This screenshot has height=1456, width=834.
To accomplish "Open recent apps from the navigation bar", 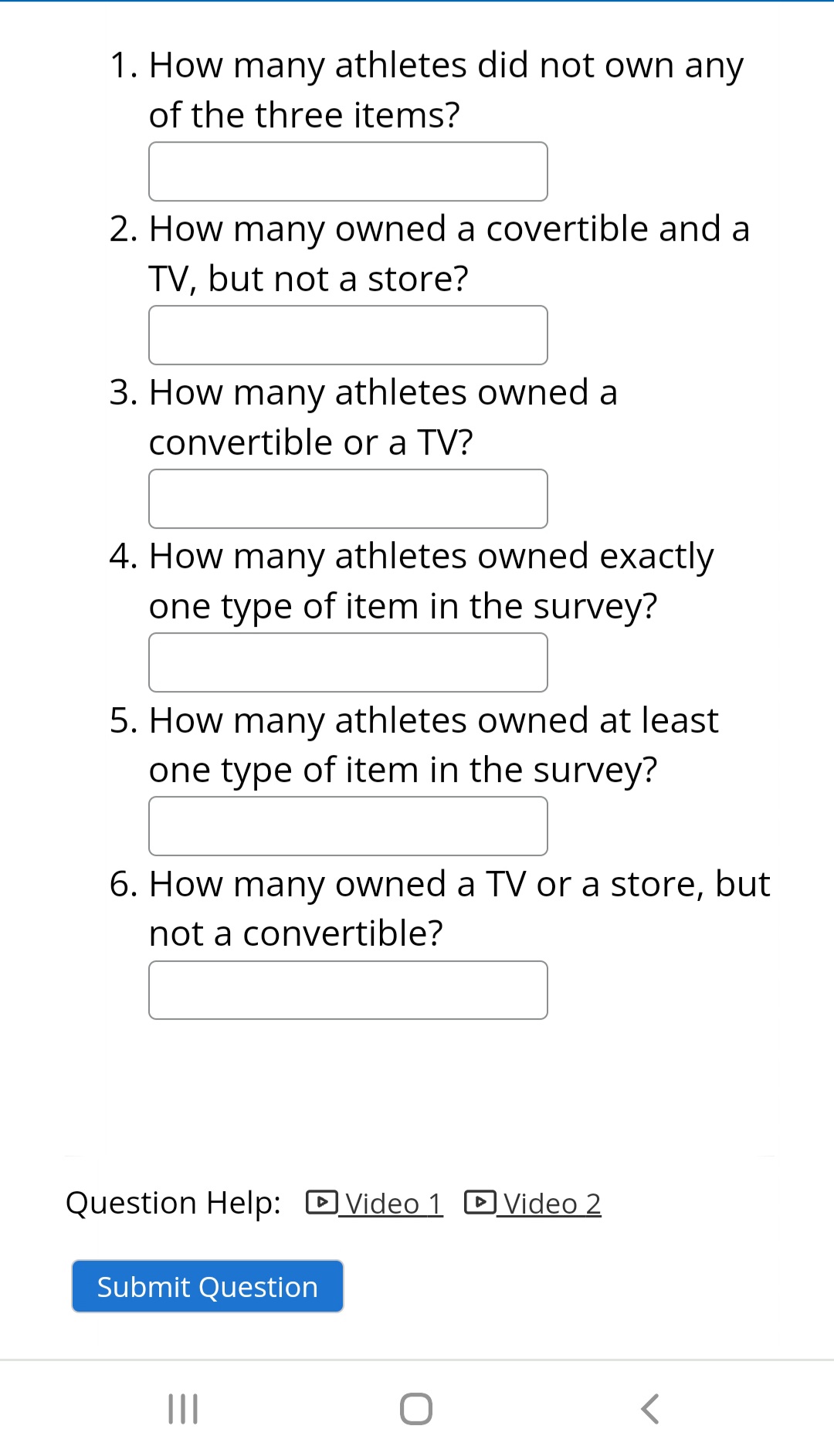I will click(183, 1409).
